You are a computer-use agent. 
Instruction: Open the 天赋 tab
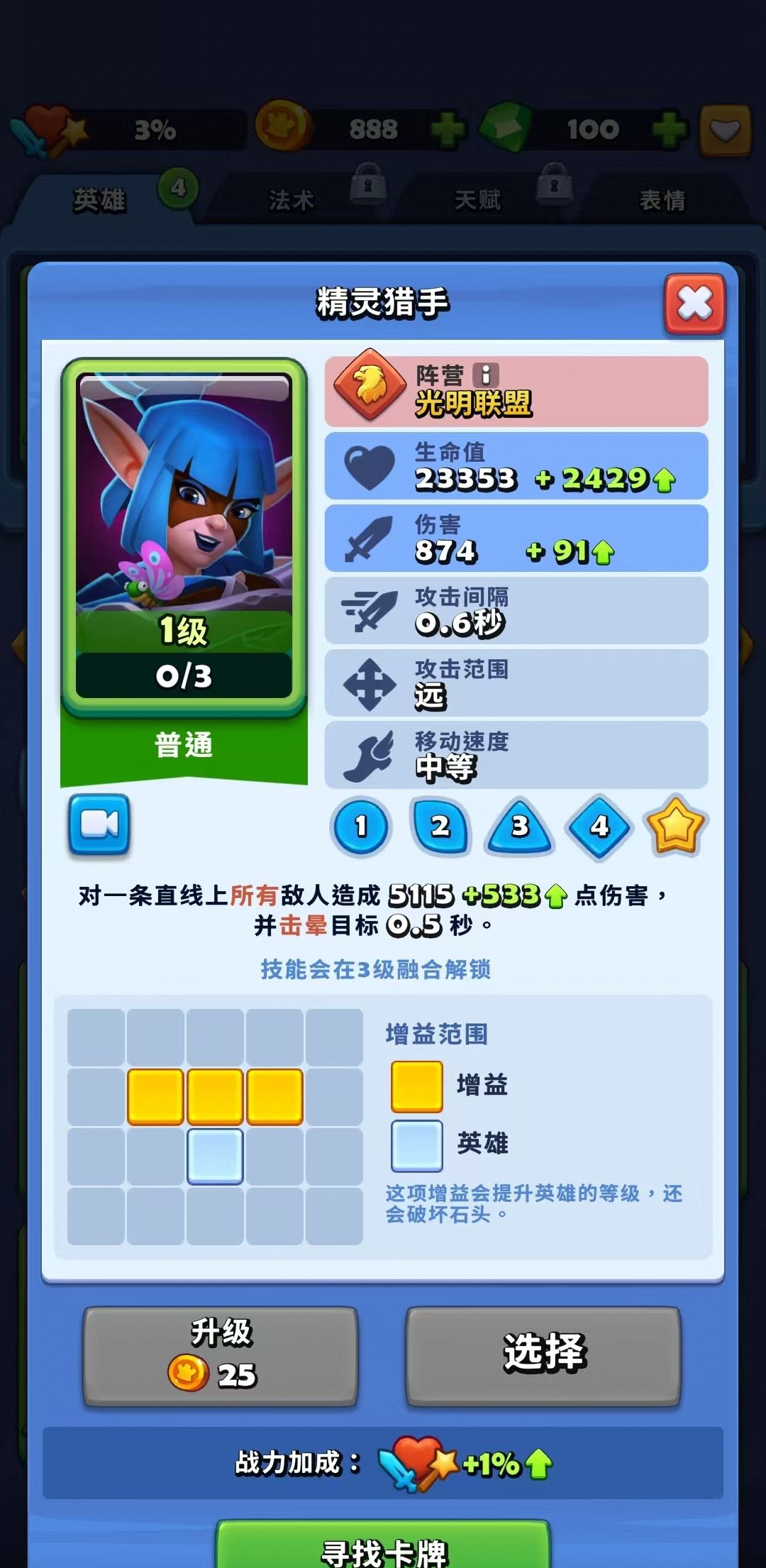(477, 200)
